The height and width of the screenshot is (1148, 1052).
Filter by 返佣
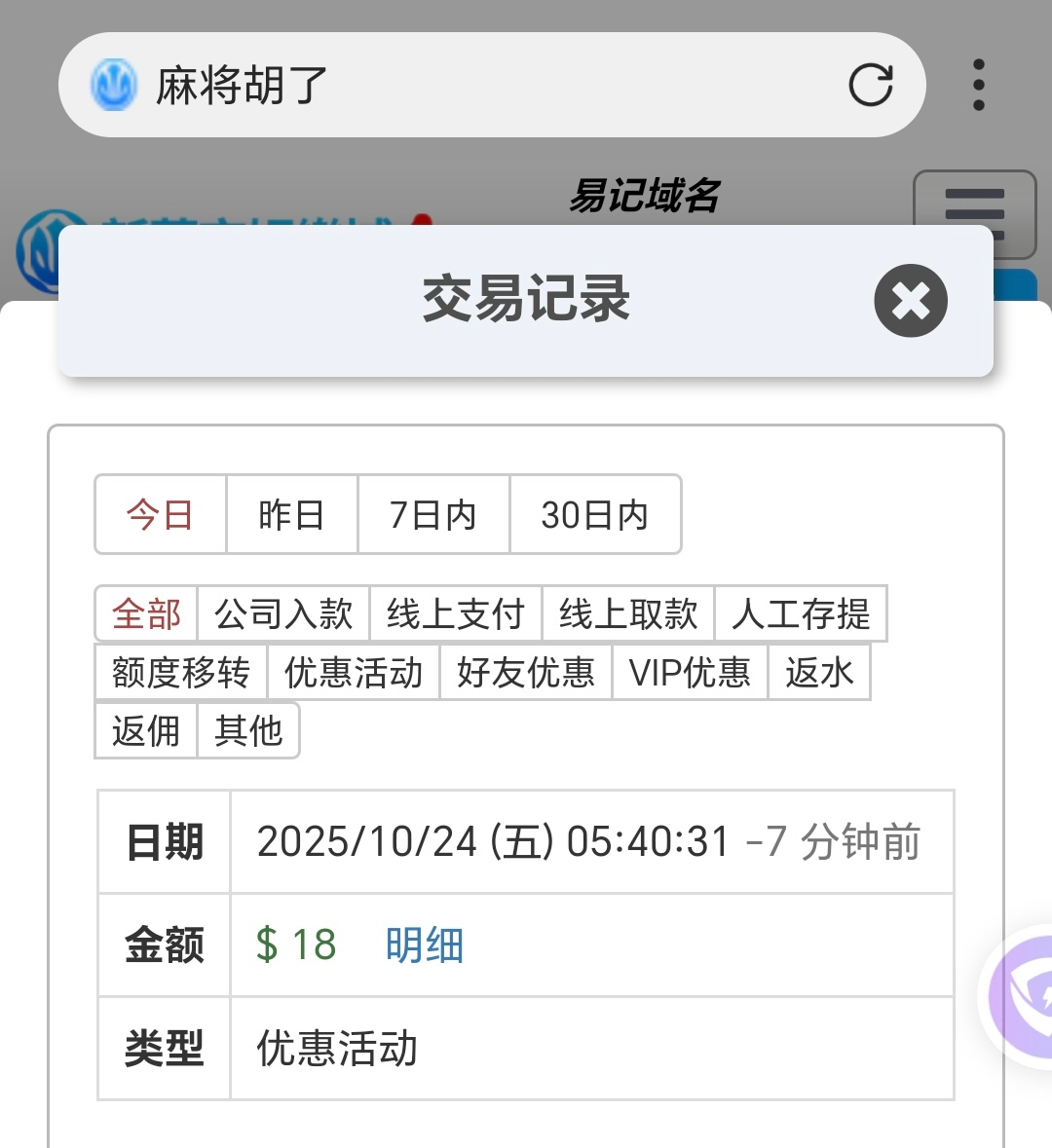click(147, 730)
